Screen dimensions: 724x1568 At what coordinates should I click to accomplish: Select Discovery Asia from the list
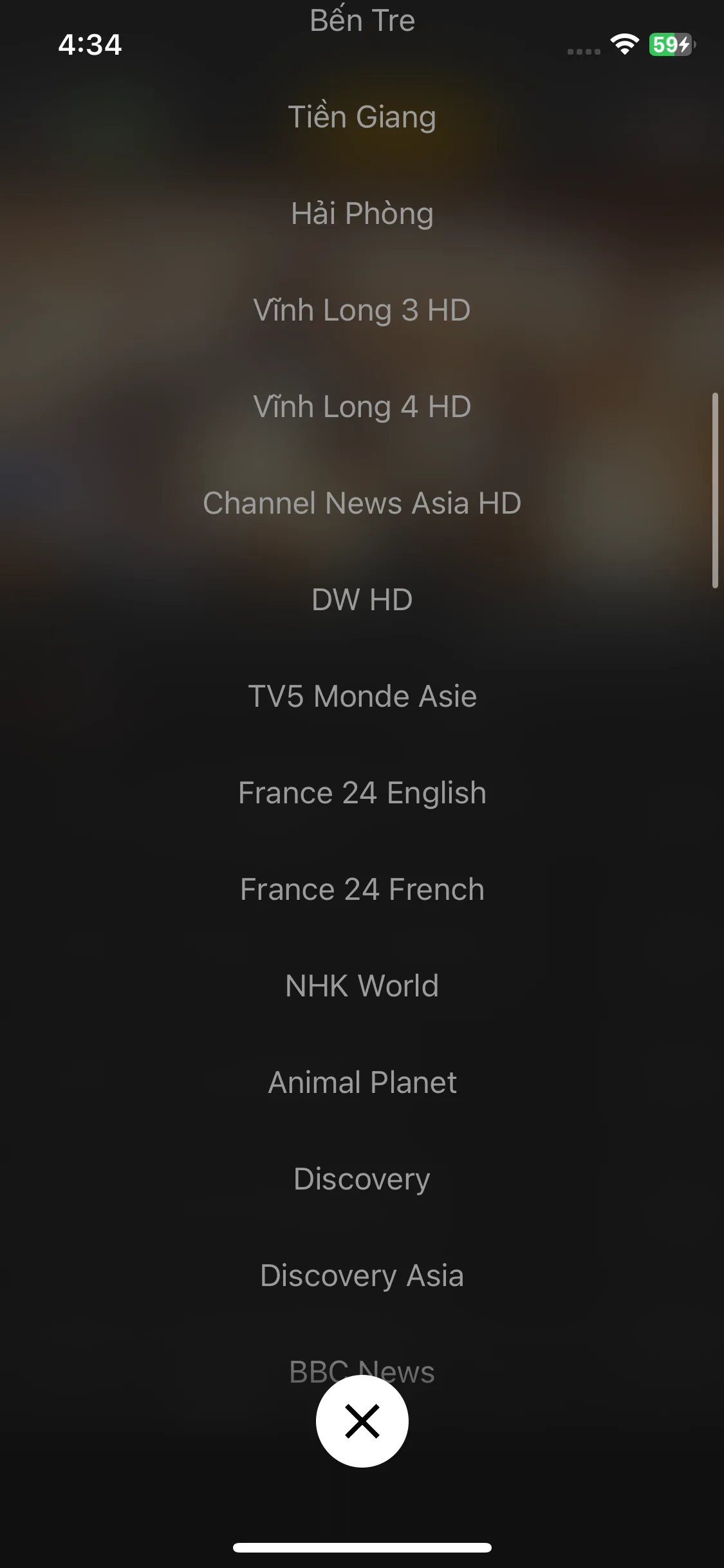click(362, 1276)
